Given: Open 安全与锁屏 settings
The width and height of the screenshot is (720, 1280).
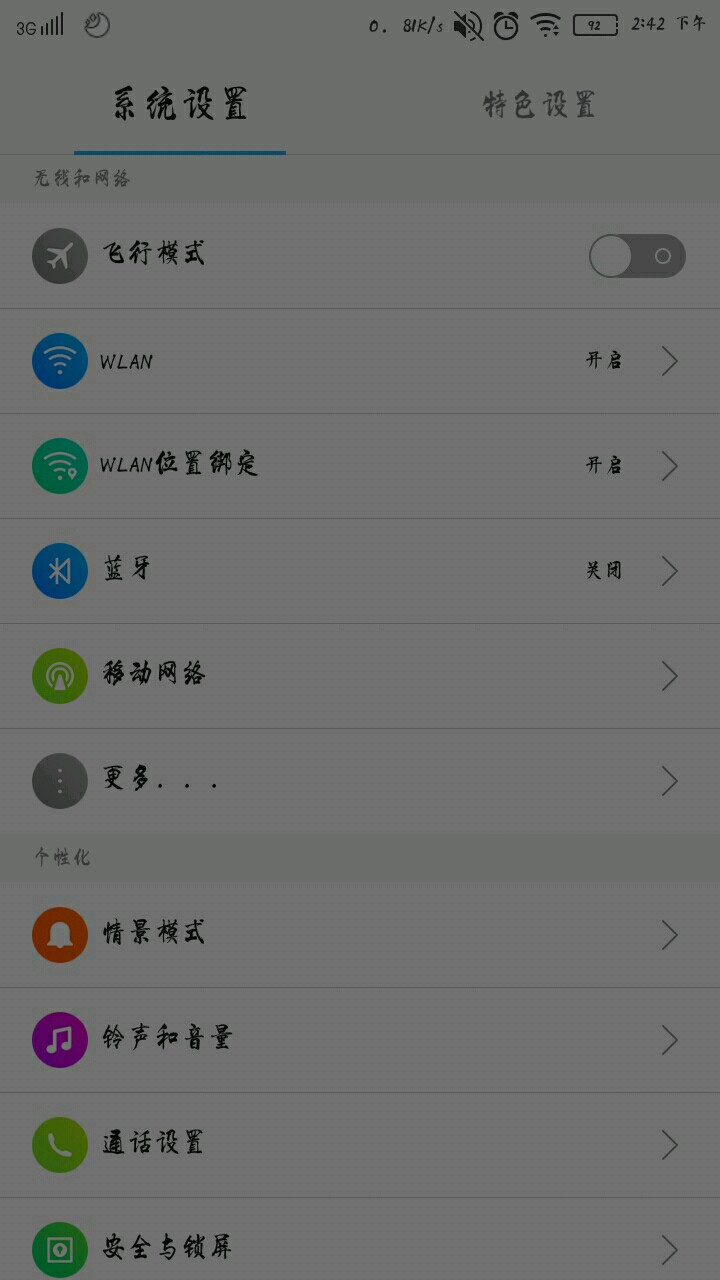Looking at the screenshot, I should [x=360, y=1248].
